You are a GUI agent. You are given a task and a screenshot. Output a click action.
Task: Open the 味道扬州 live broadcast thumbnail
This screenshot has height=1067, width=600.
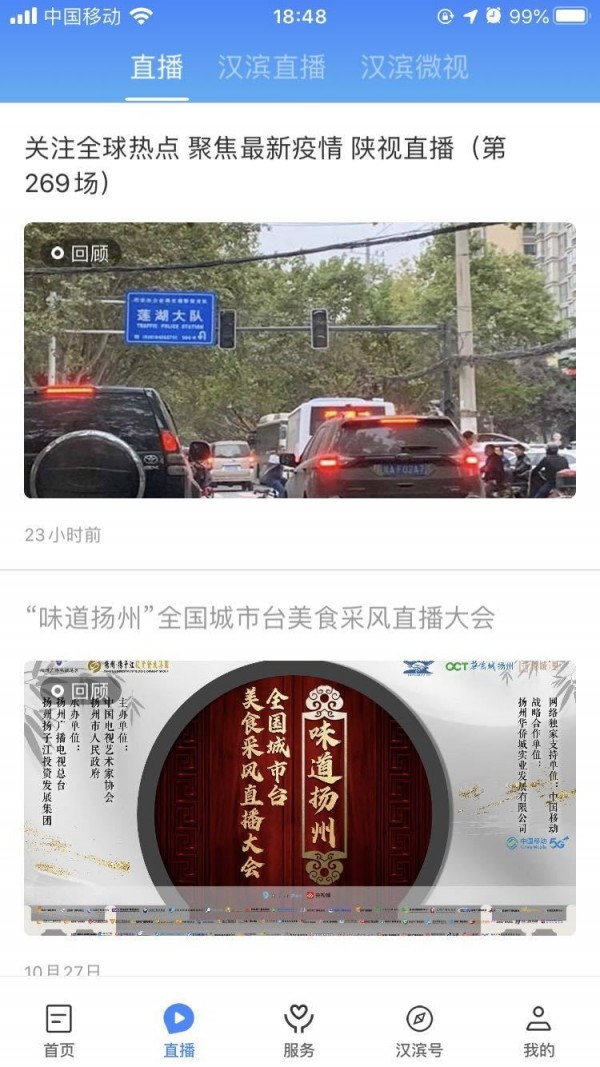(300, 797)
